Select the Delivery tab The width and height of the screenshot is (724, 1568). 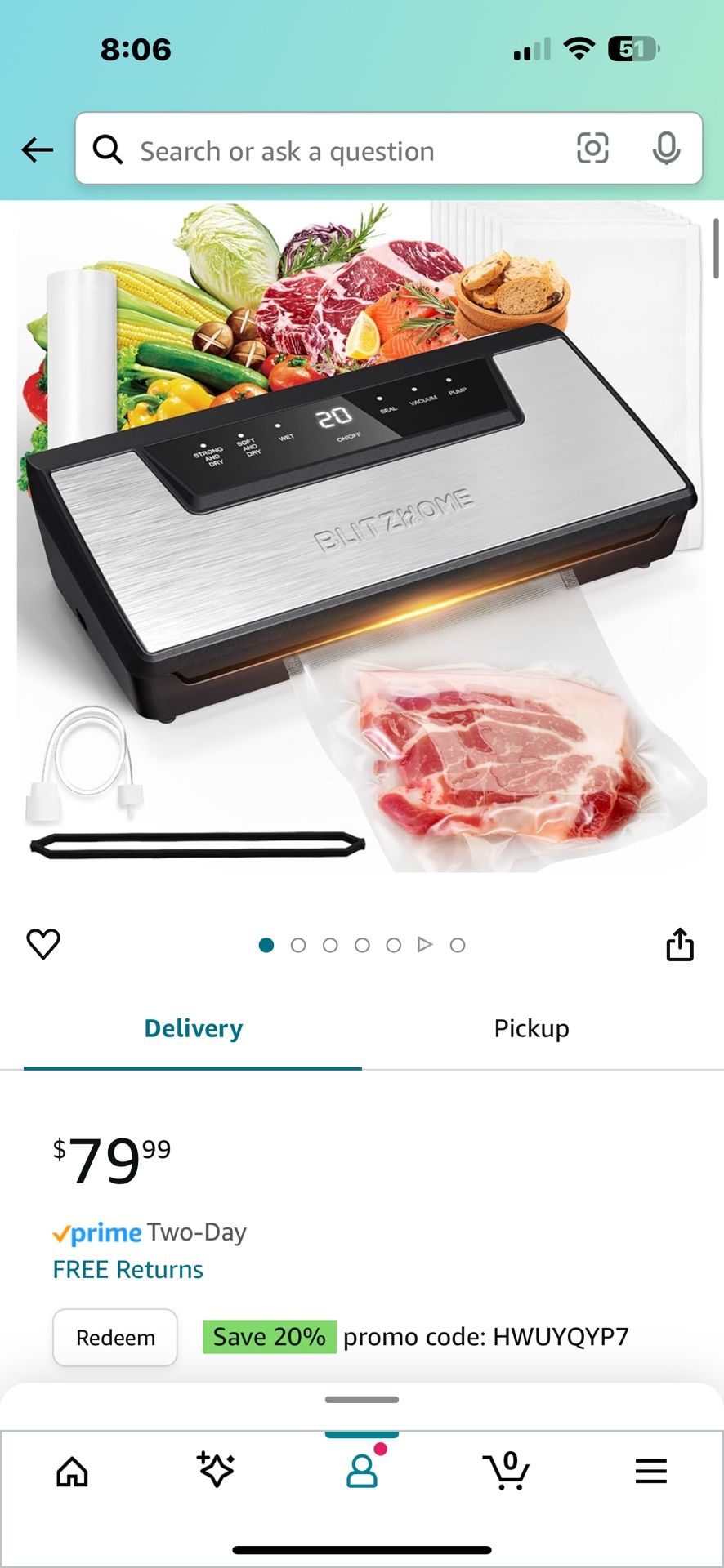193,1028
